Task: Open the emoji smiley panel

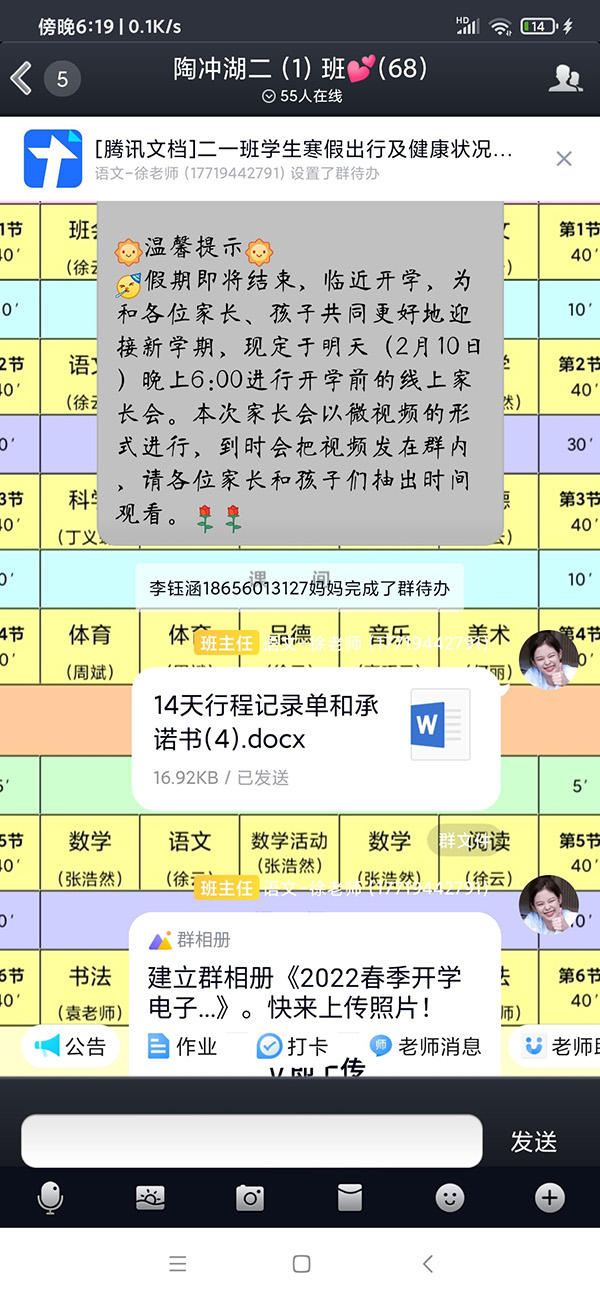Action: click(x=450, y=1197)
